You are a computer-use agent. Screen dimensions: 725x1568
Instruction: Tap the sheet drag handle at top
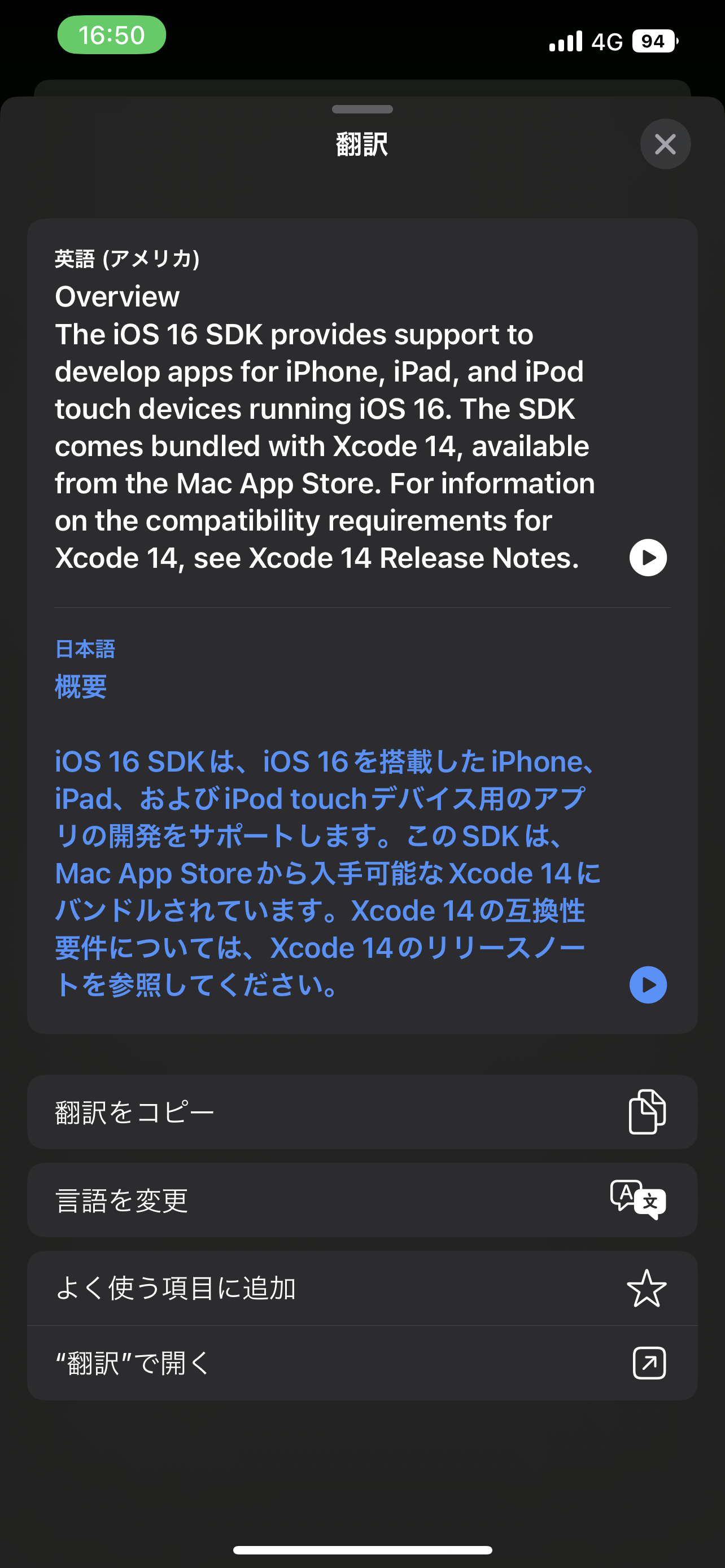[x=362, y=110]
